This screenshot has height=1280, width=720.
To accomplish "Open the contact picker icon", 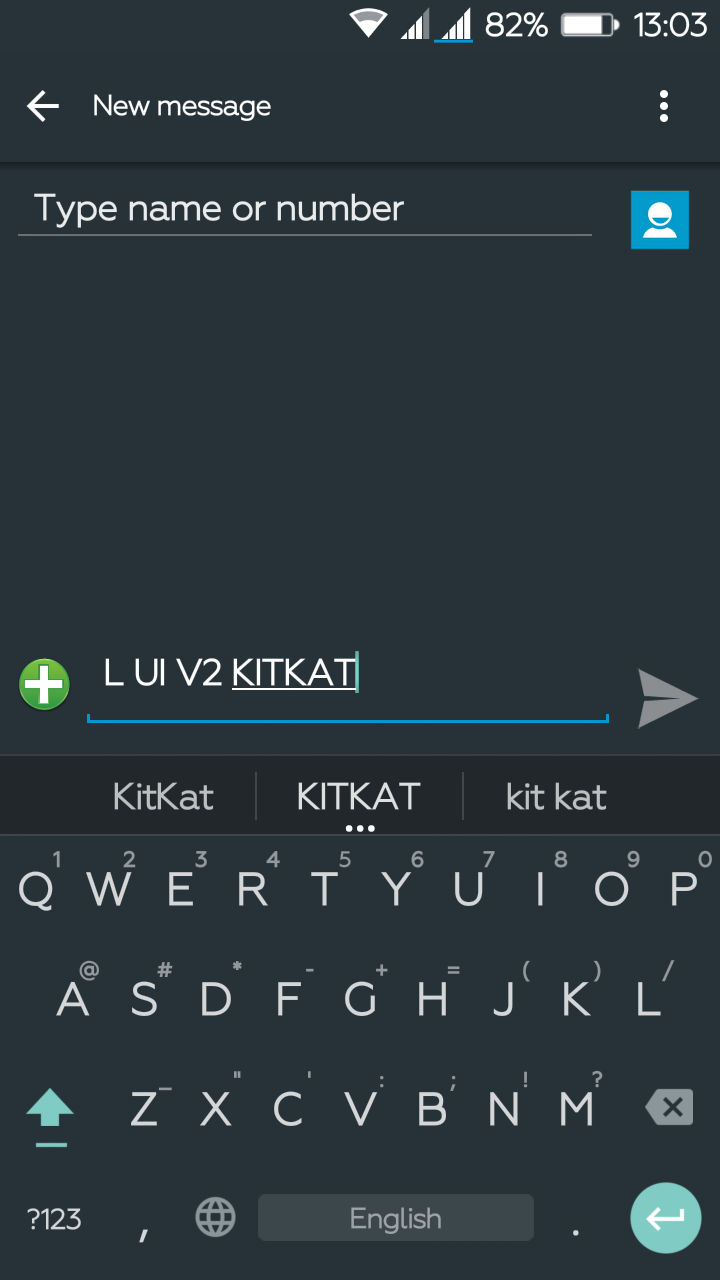I will point(660,219).
